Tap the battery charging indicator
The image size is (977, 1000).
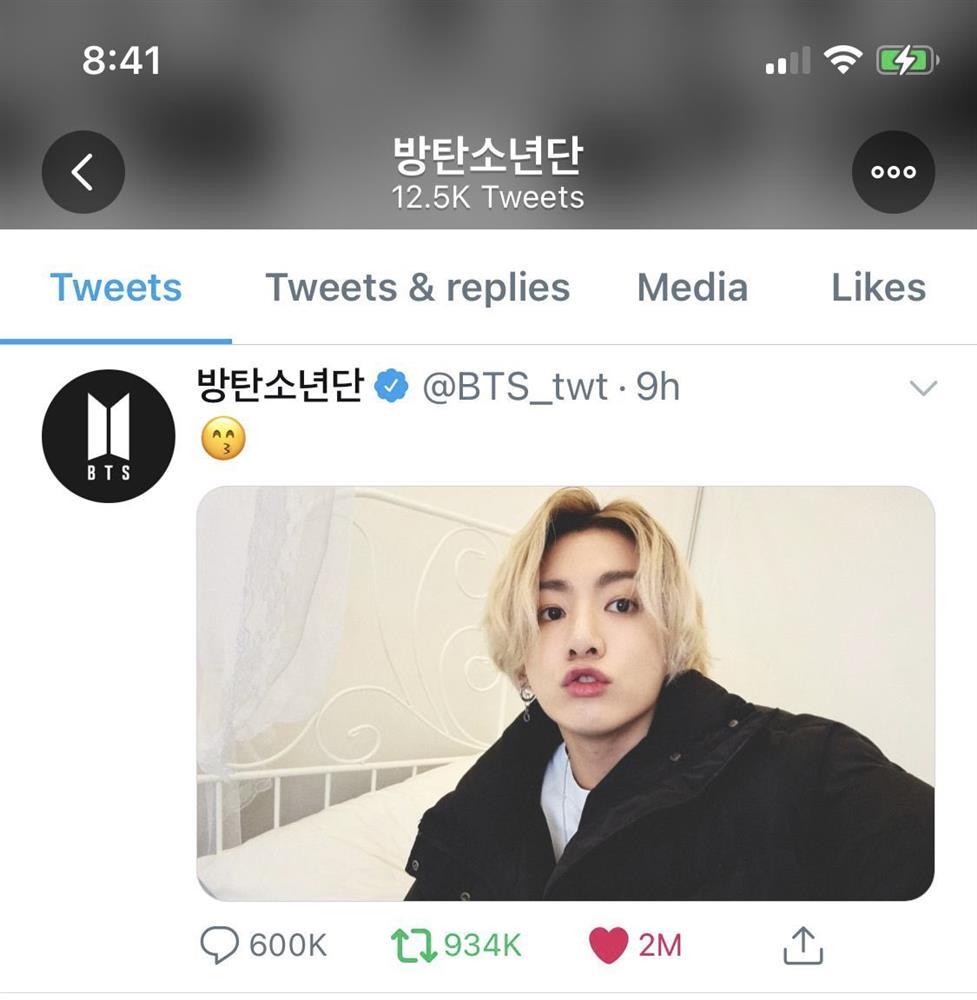tap(906, 60)
